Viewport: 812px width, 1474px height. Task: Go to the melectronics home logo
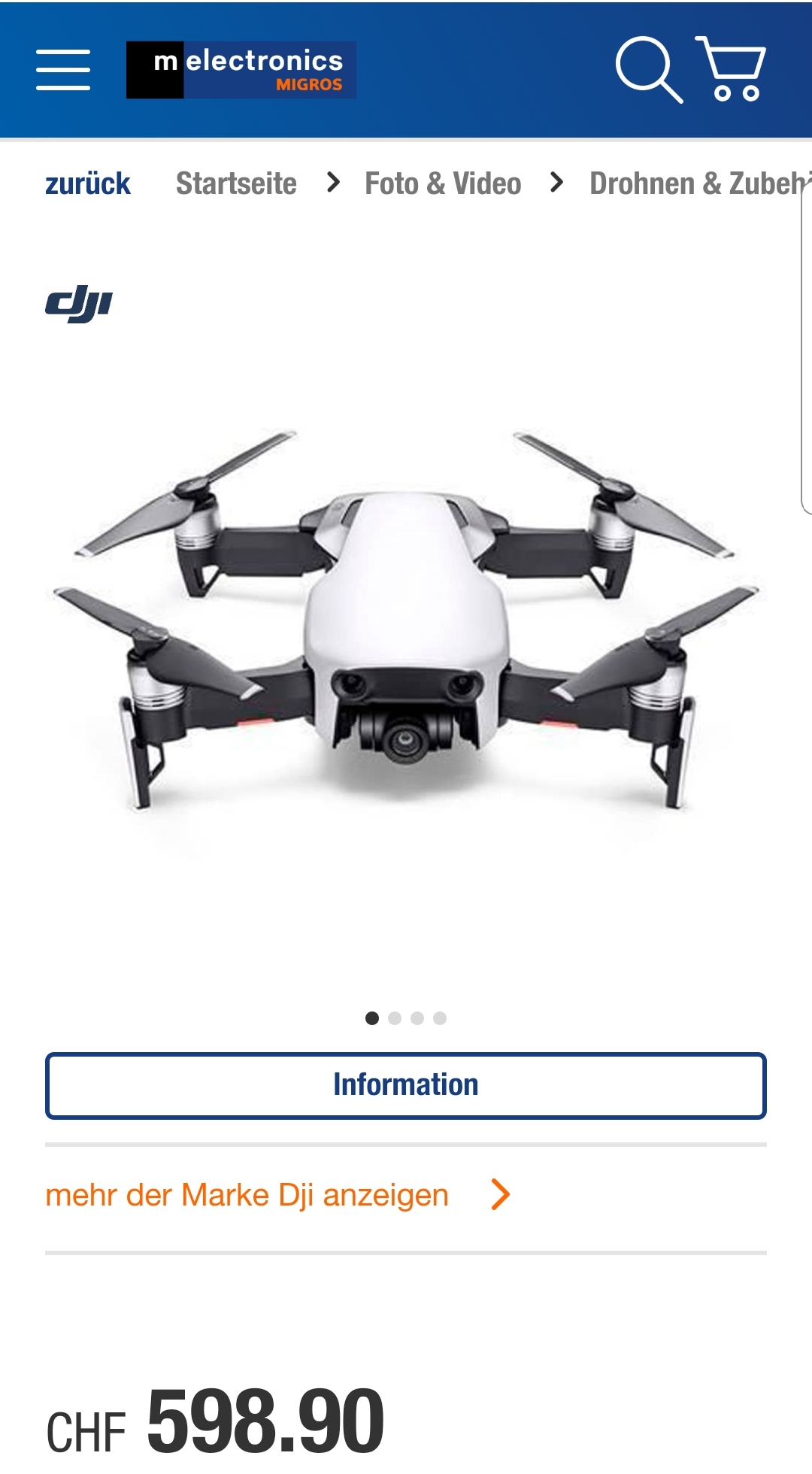point(241,70)
